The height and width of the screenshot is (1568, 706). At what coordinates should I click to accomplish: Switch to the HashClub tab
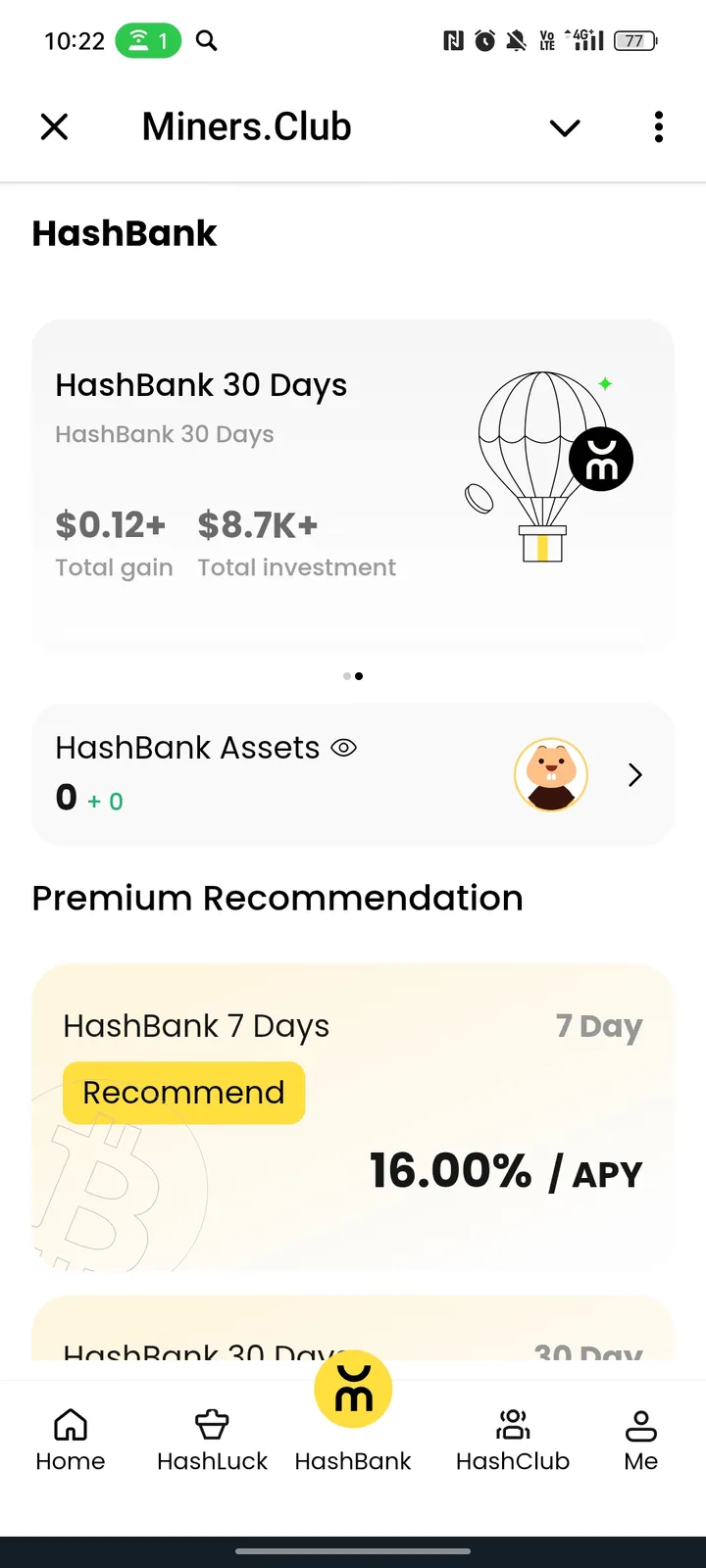click(513, 1439)
